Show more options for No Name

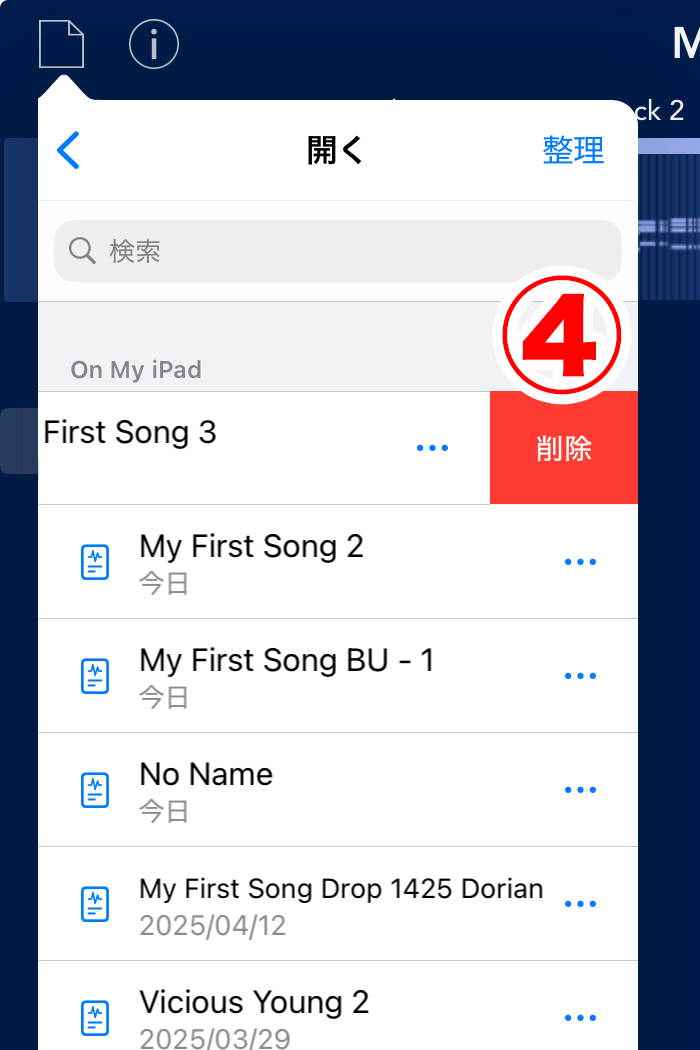coord(580,790)
